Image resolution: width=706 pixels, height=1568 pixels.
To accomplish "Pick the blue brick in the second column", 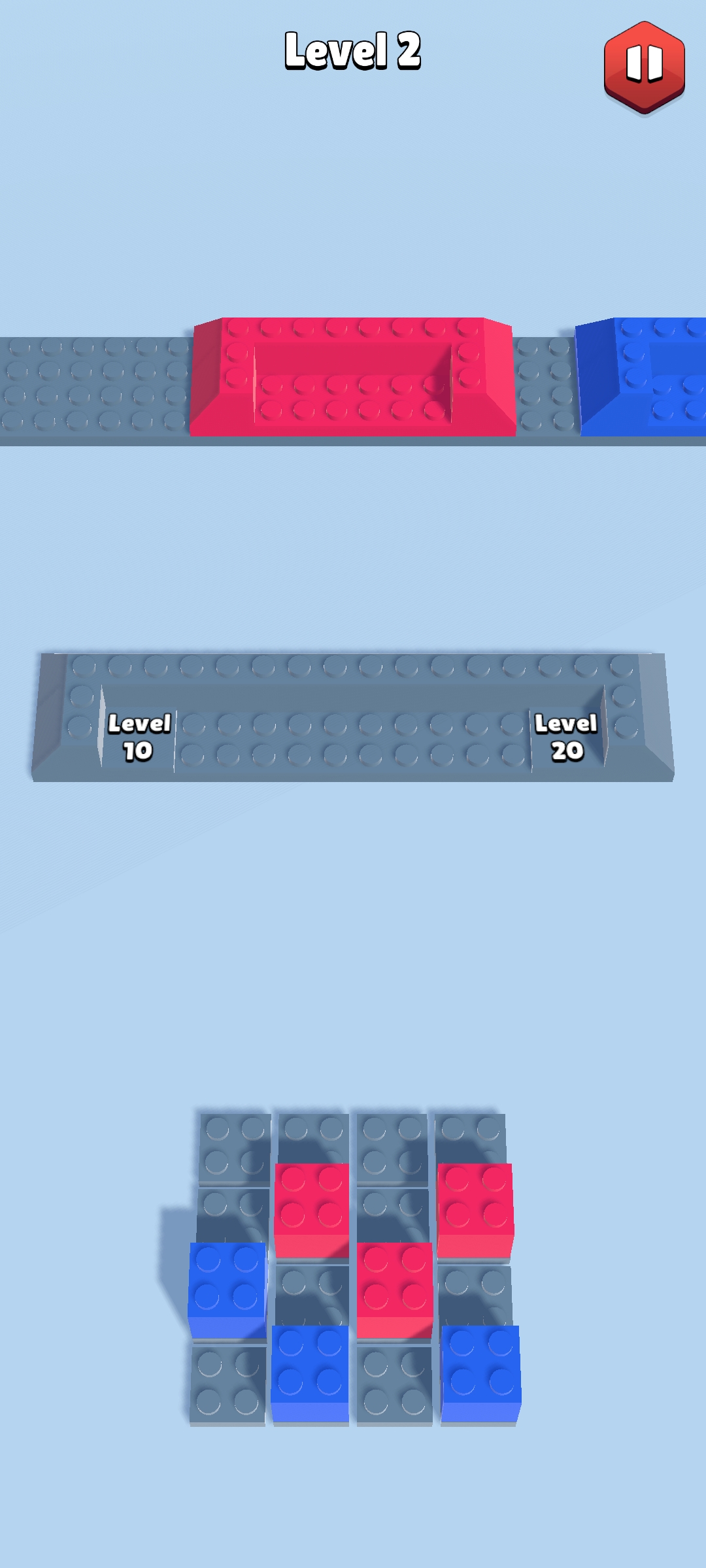I will [x=310, y=1369].
